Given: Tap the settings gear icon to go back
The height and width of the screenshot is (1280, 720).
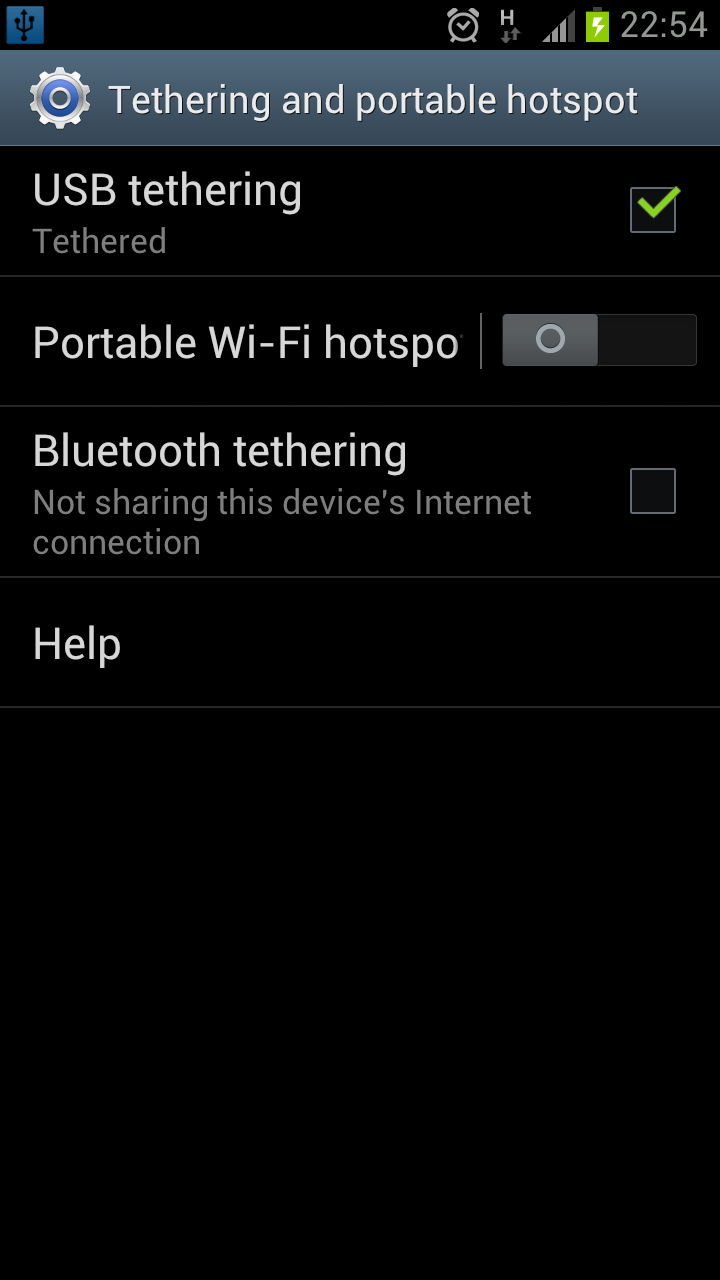Looking at the screenshot, I should (59, 98).
